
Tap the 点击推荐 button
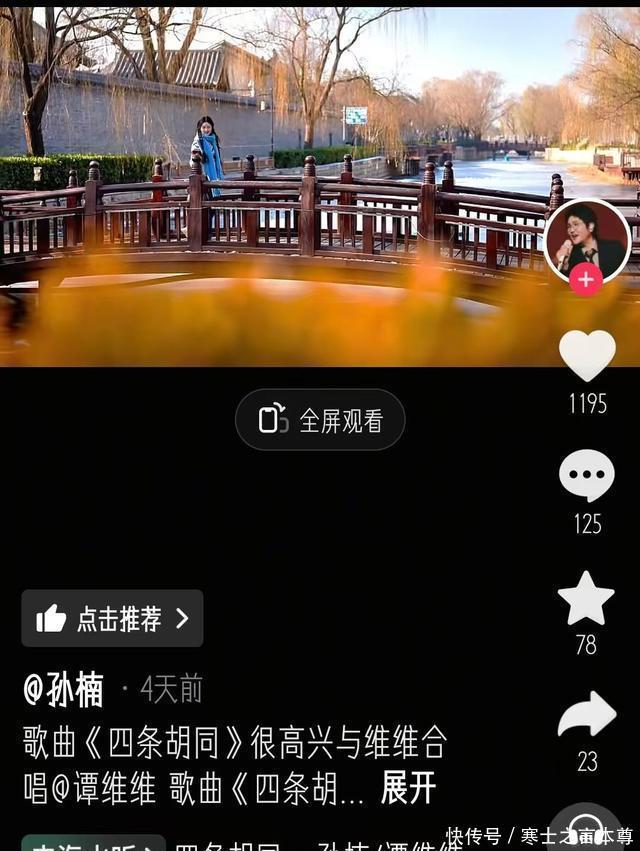point(112,619)
